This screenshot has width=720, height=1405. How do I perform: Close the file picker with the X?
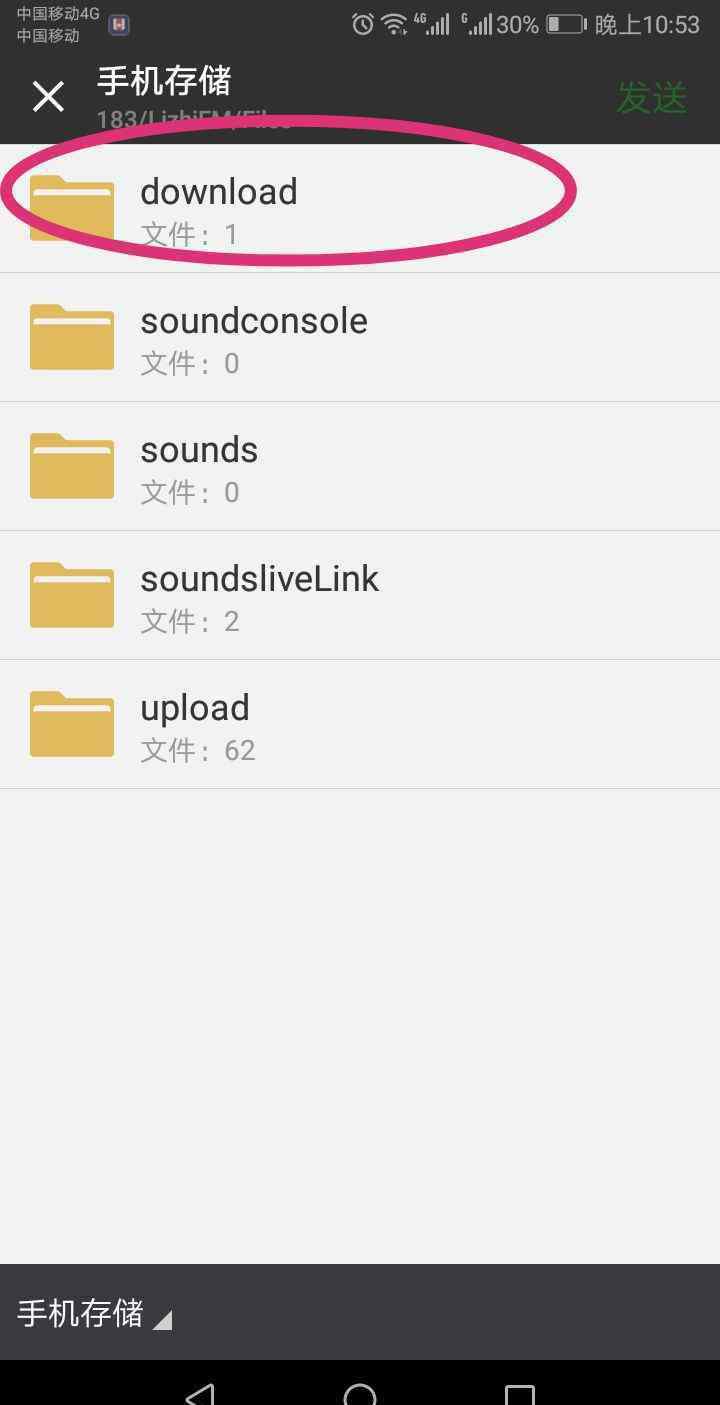click(48, 97)
